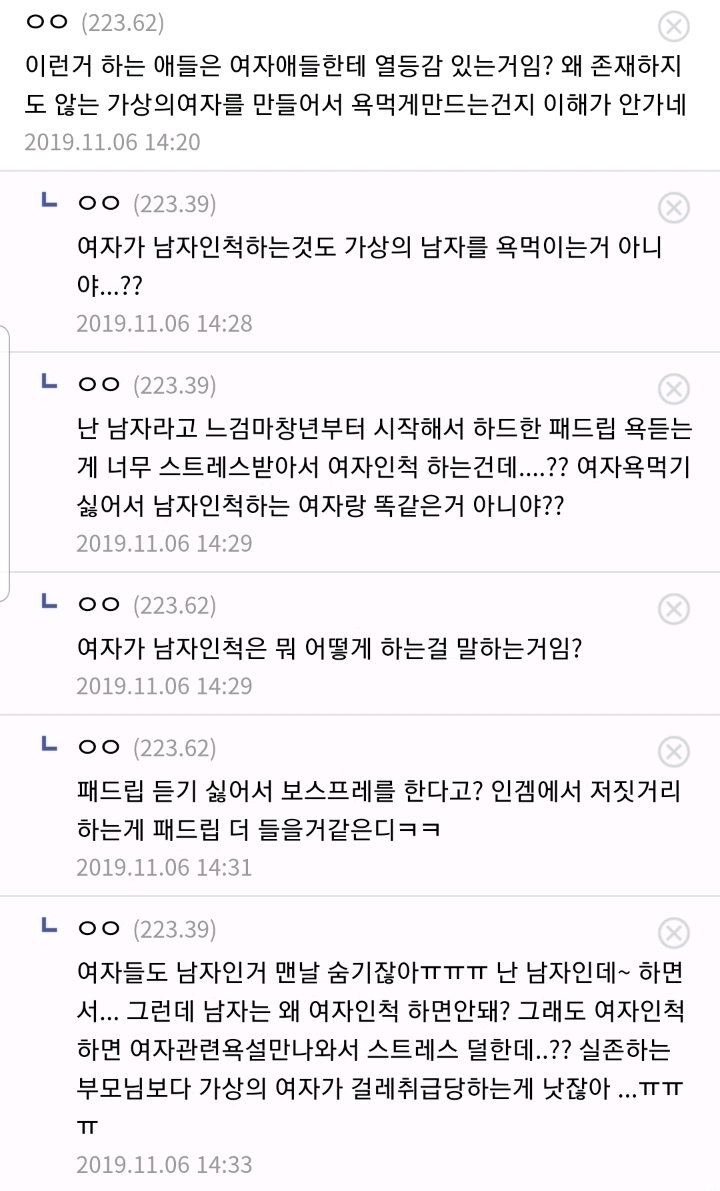Delete the last reply posted at 14:33
Screen dimensions: 720x1191
[675, 933]
